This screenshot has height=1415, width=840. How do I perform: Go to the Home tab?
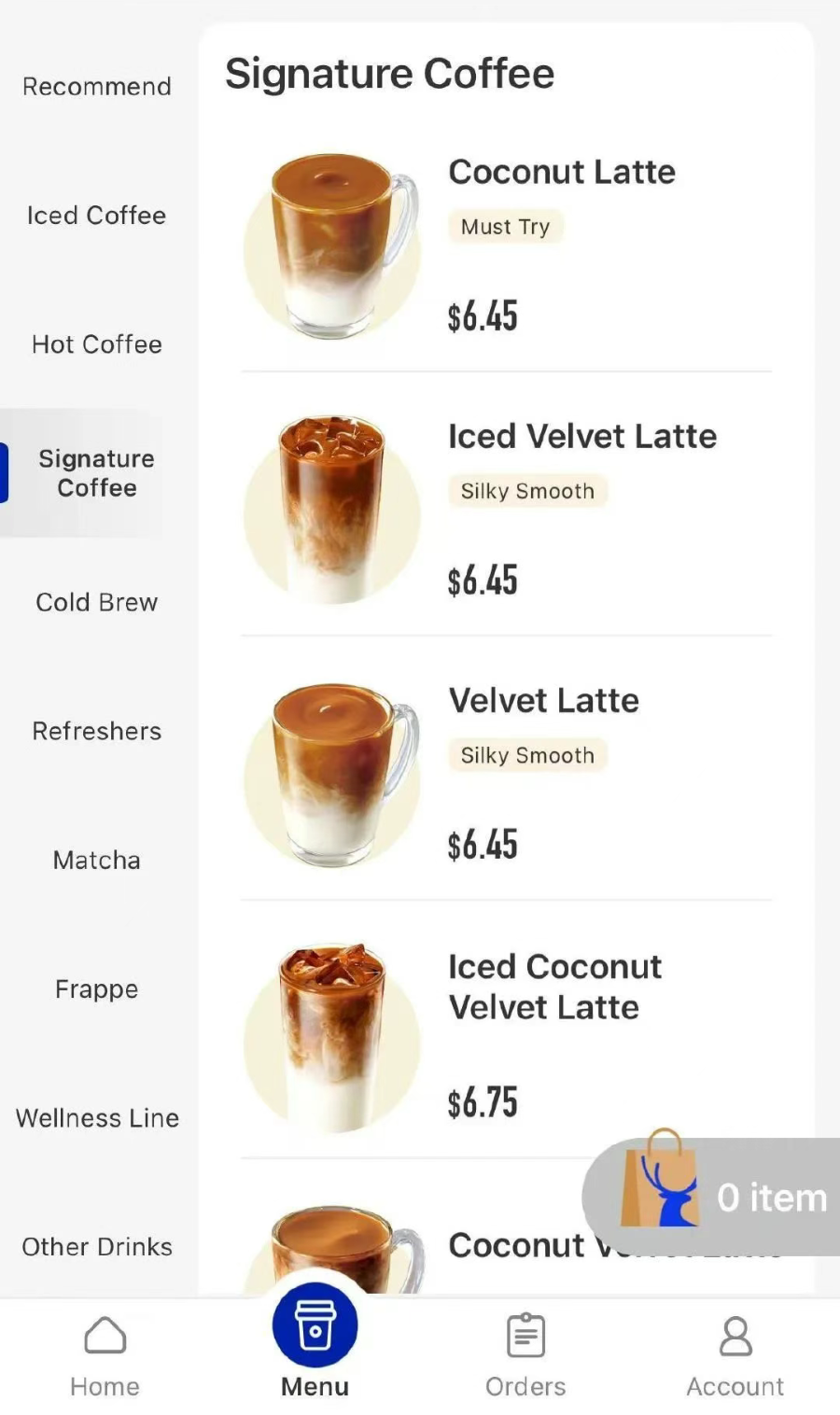105,1355
